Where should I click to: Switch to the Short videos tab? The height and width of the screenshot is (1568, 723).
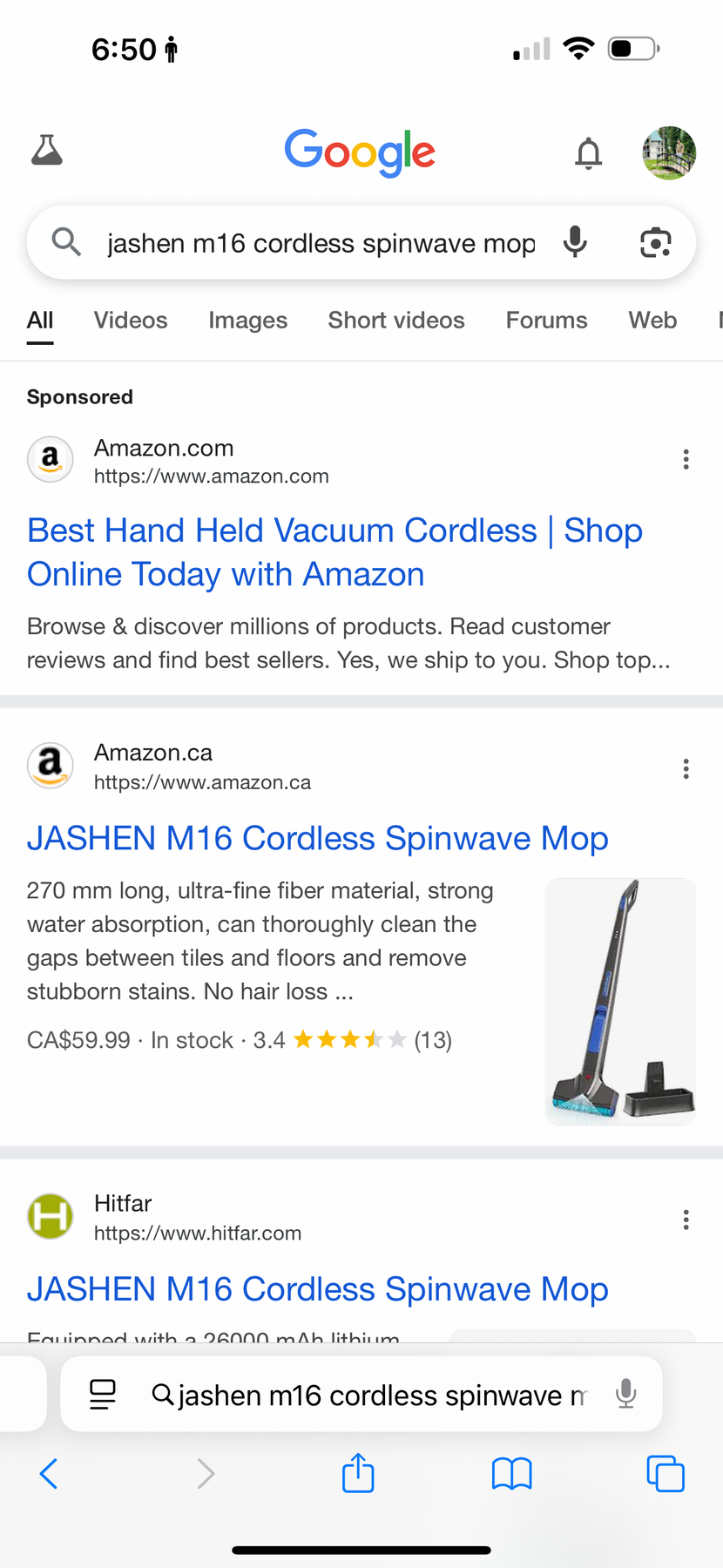[x=396, y=321]
